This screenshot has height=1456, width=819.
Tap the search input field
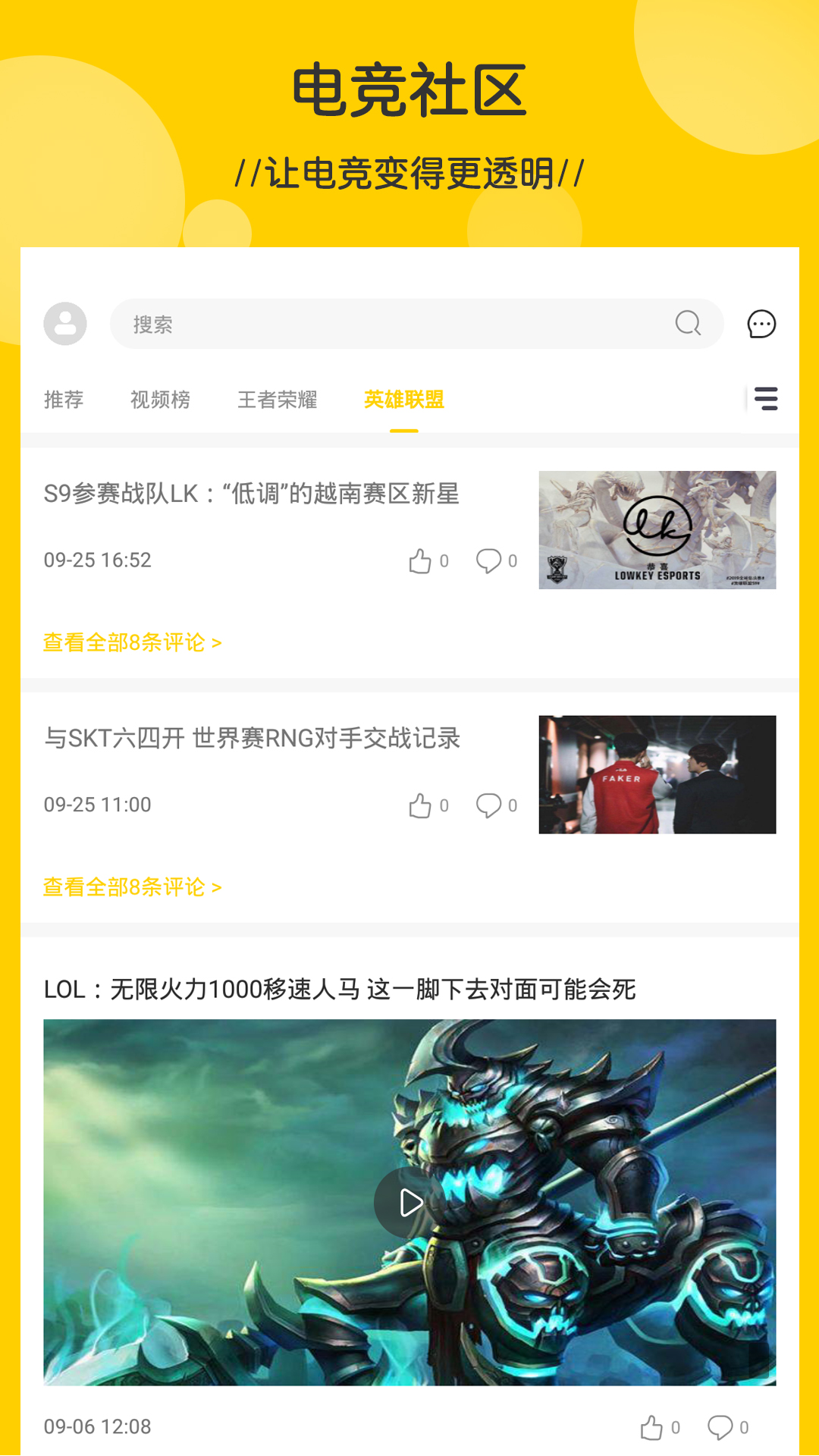[x=379, y=324]
